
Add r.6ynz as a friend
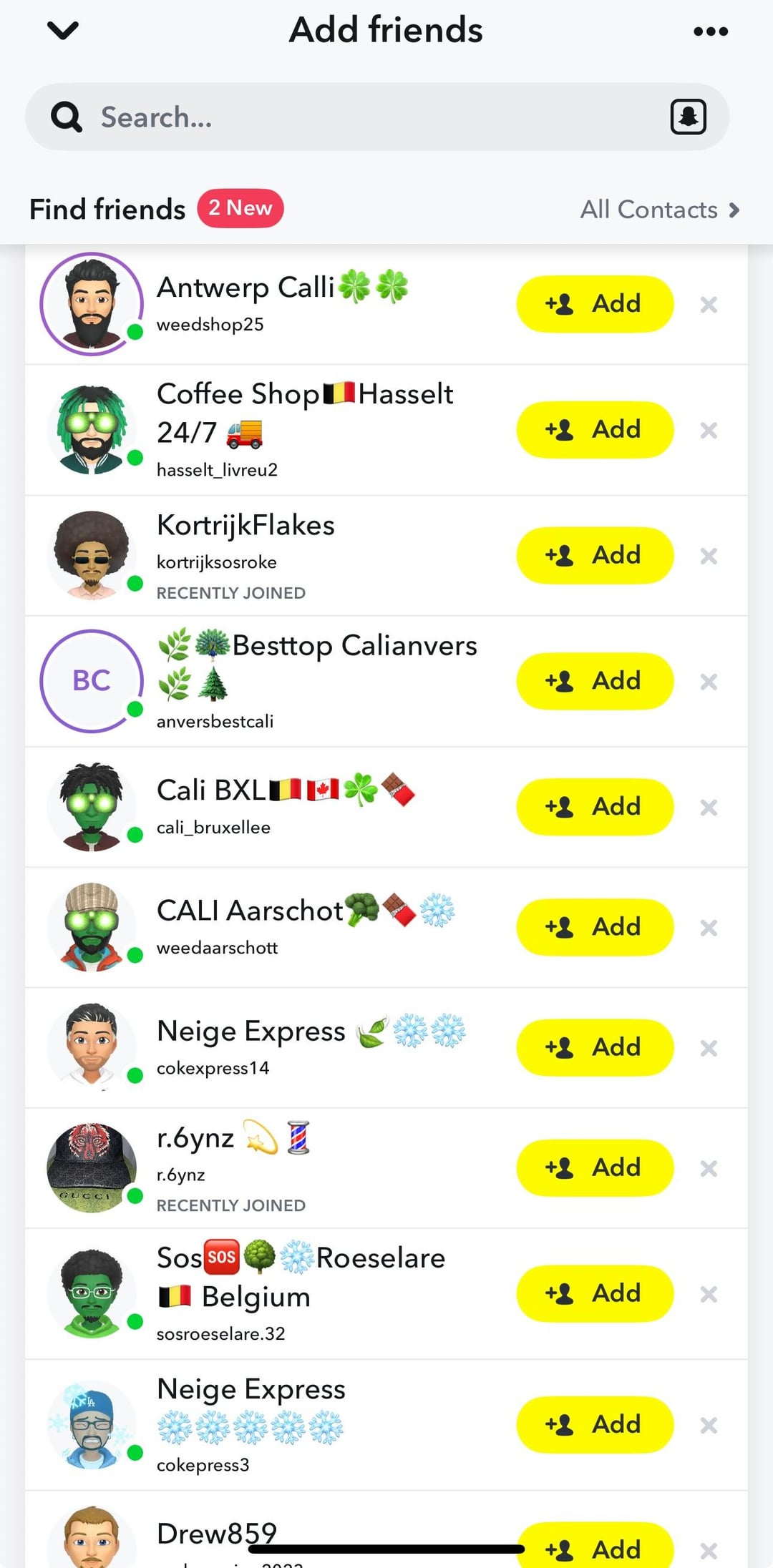coord(595,1167)
